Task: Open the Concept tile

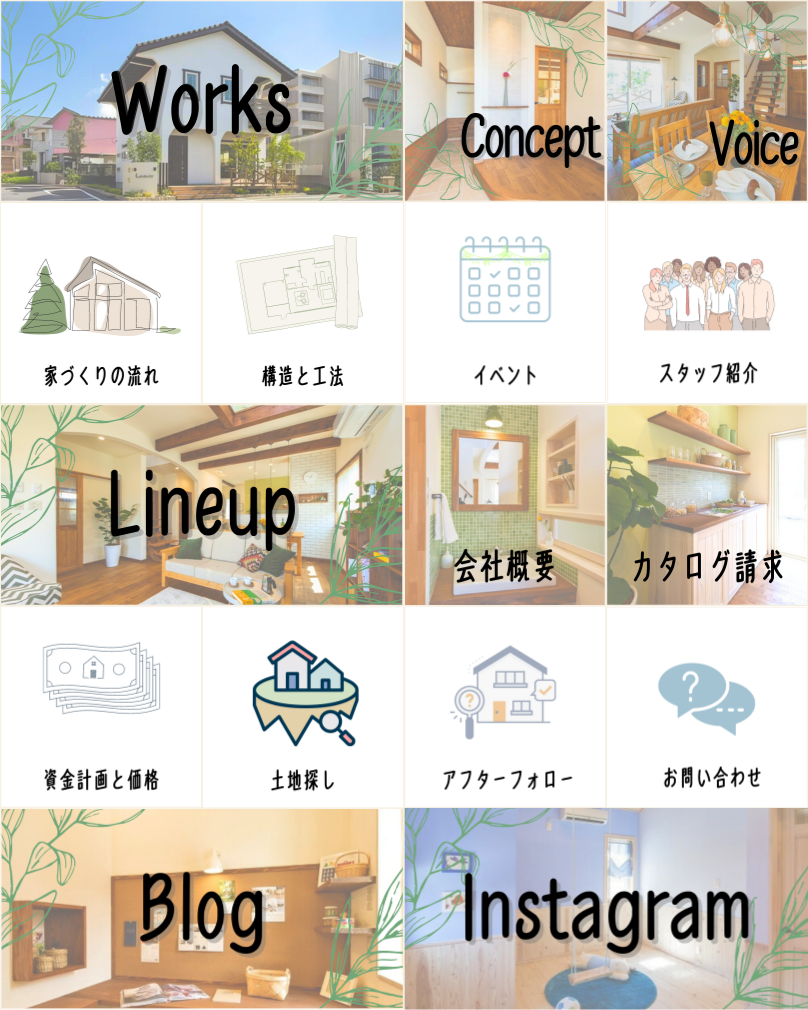Action: (x=504, y=101)
